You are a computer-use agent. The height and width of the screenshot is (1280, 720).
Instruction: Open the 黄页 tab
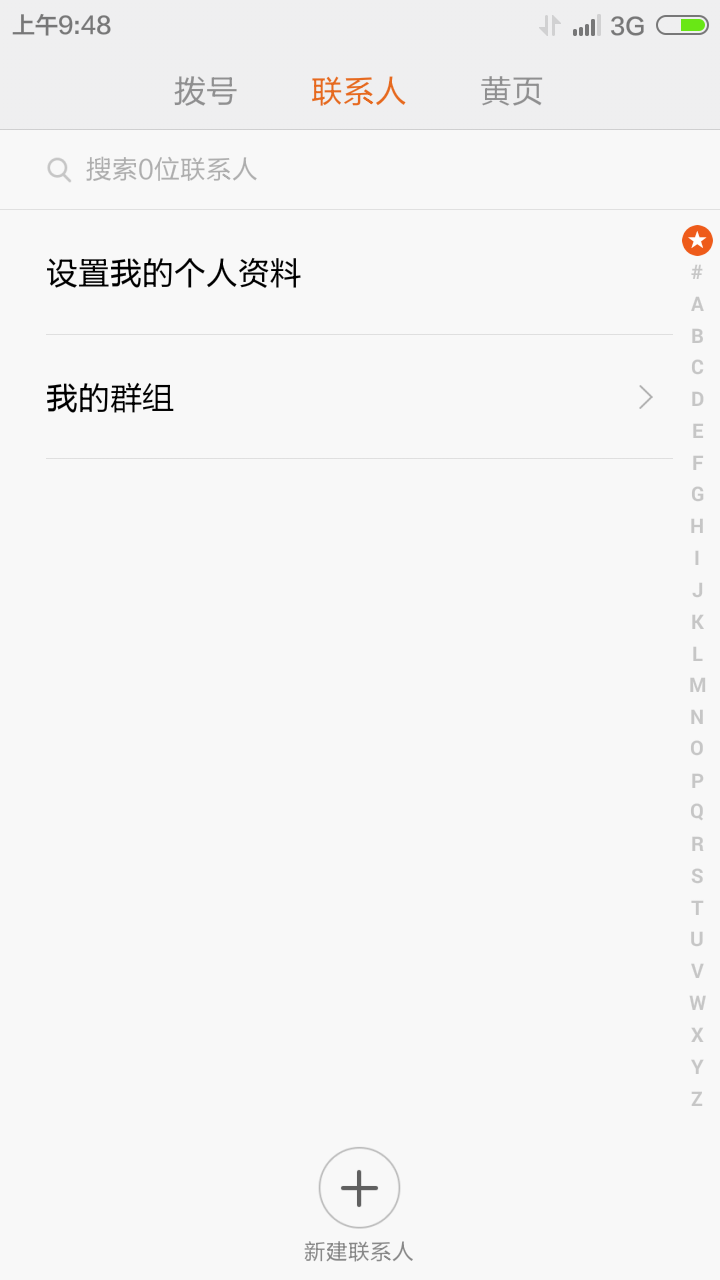coord(511,91)
